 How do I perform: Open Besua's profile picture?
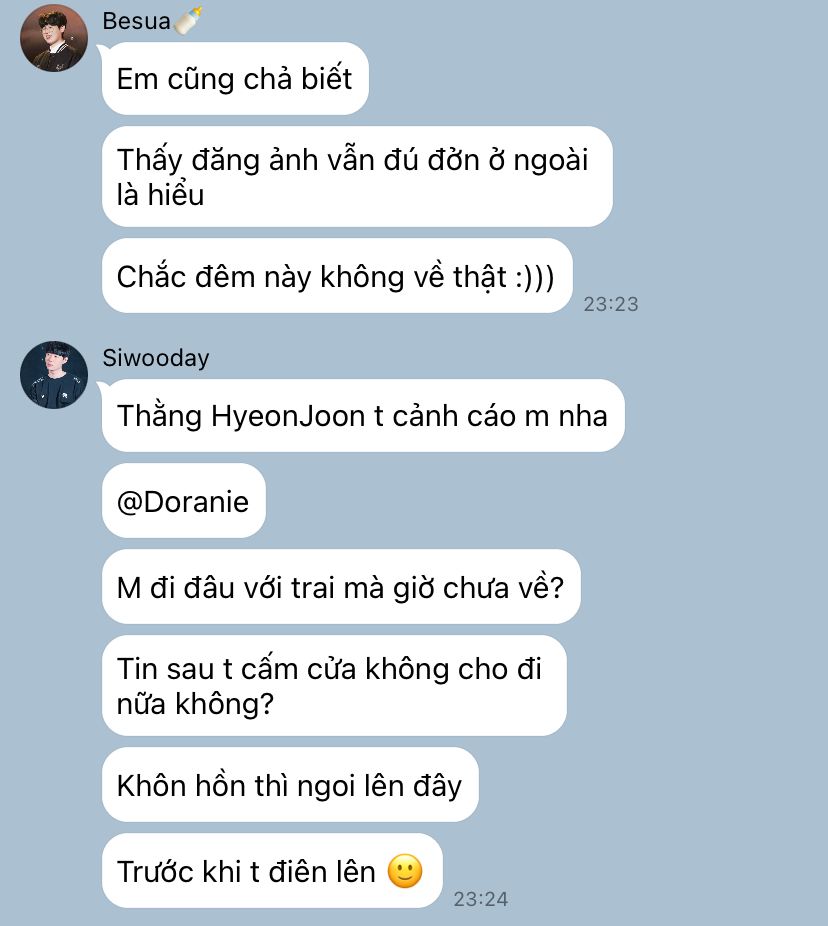(x=54, y=38)
